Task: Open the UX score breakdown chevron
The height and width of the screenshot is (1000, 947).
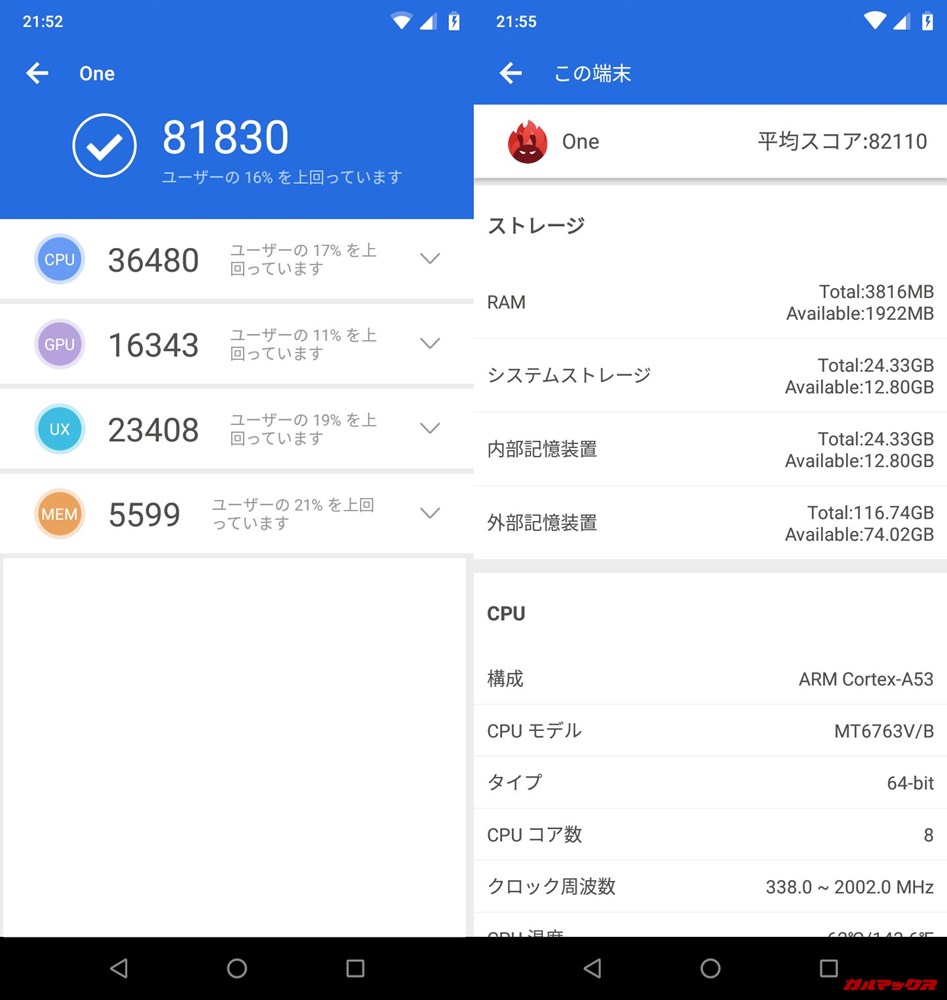Action: tap(430, 428)
